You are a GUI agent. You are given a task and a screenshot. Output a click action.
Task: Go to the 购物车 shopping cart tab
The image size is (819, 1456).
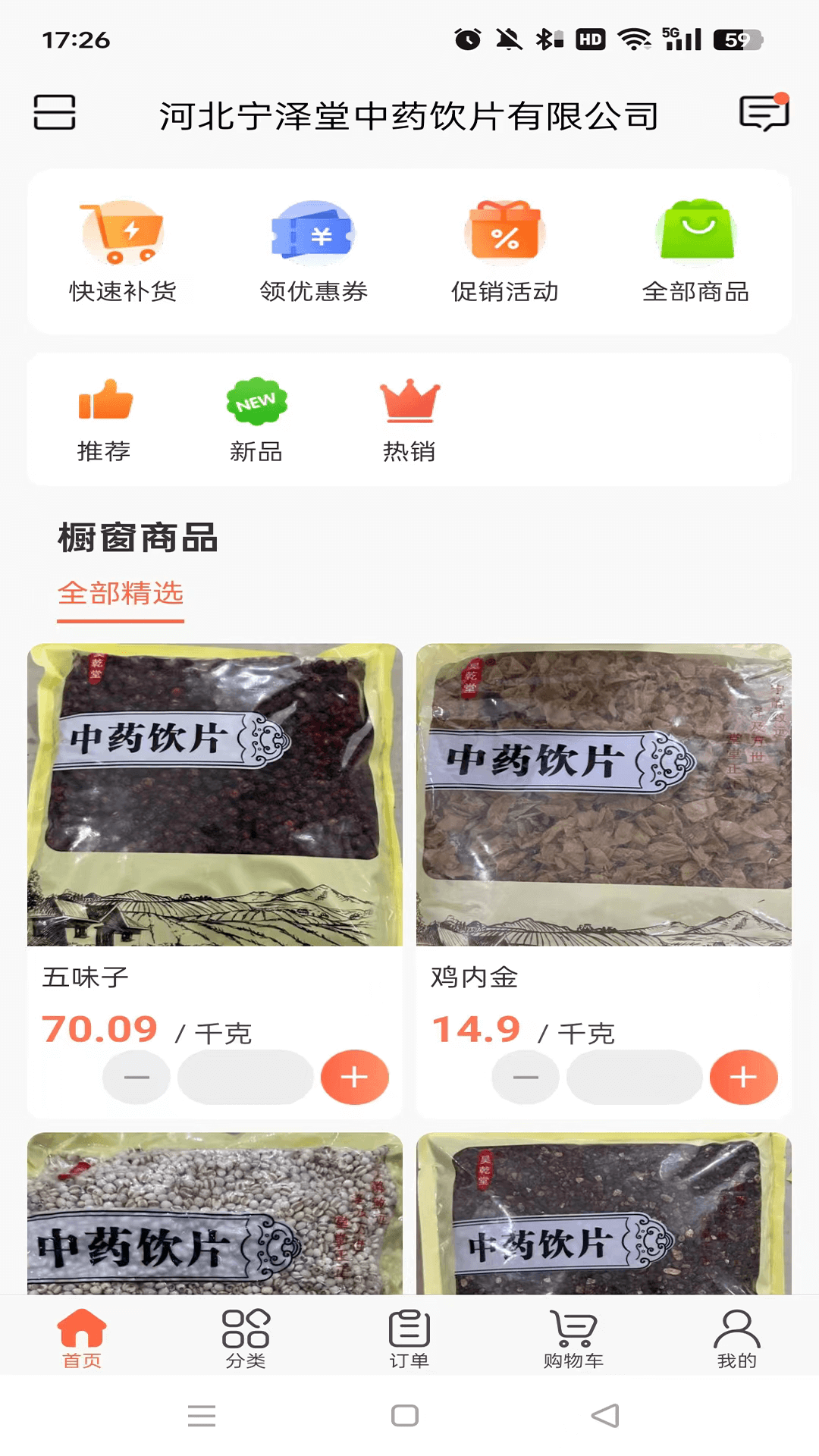[x=573, y=1338]
